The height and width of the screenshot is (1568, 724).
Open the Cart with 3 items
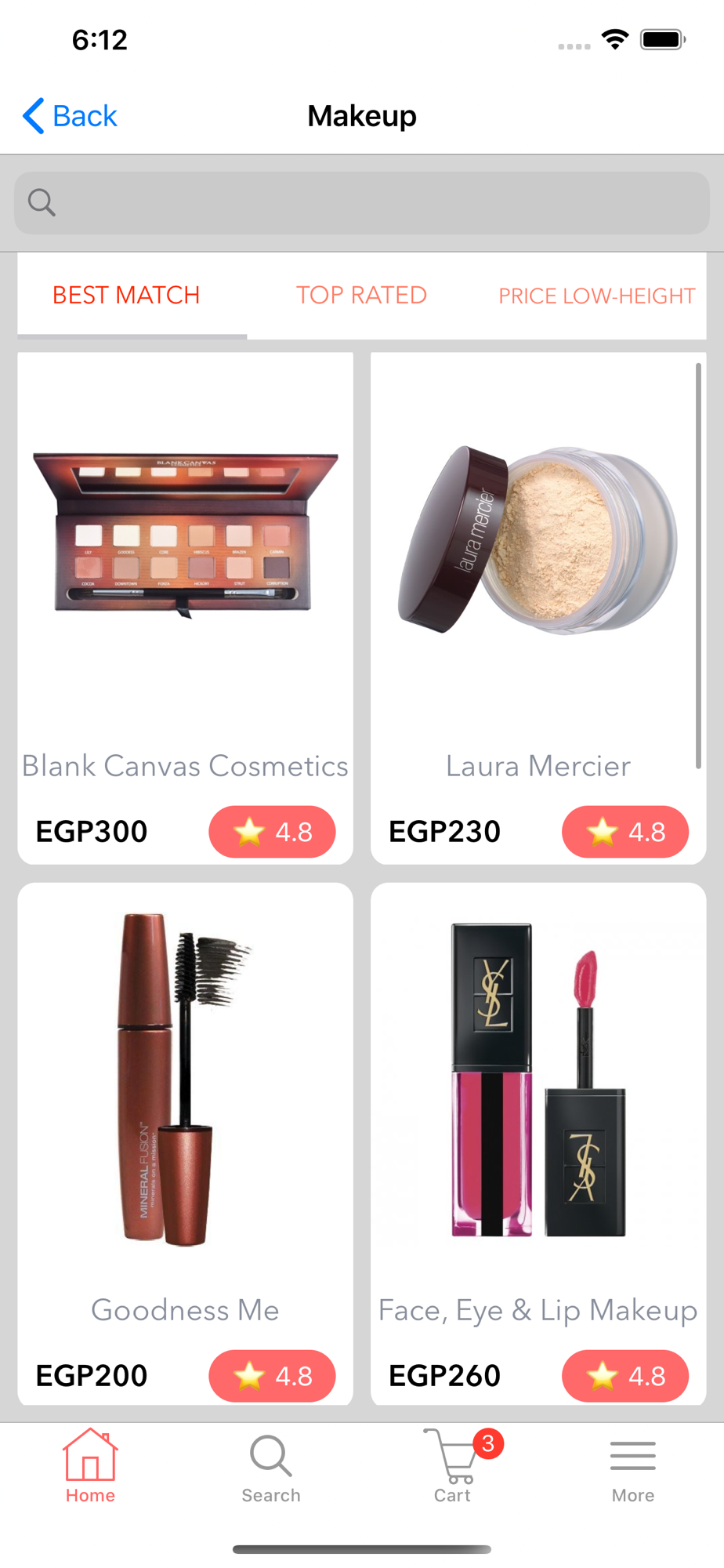click(x=453, y=1465)
